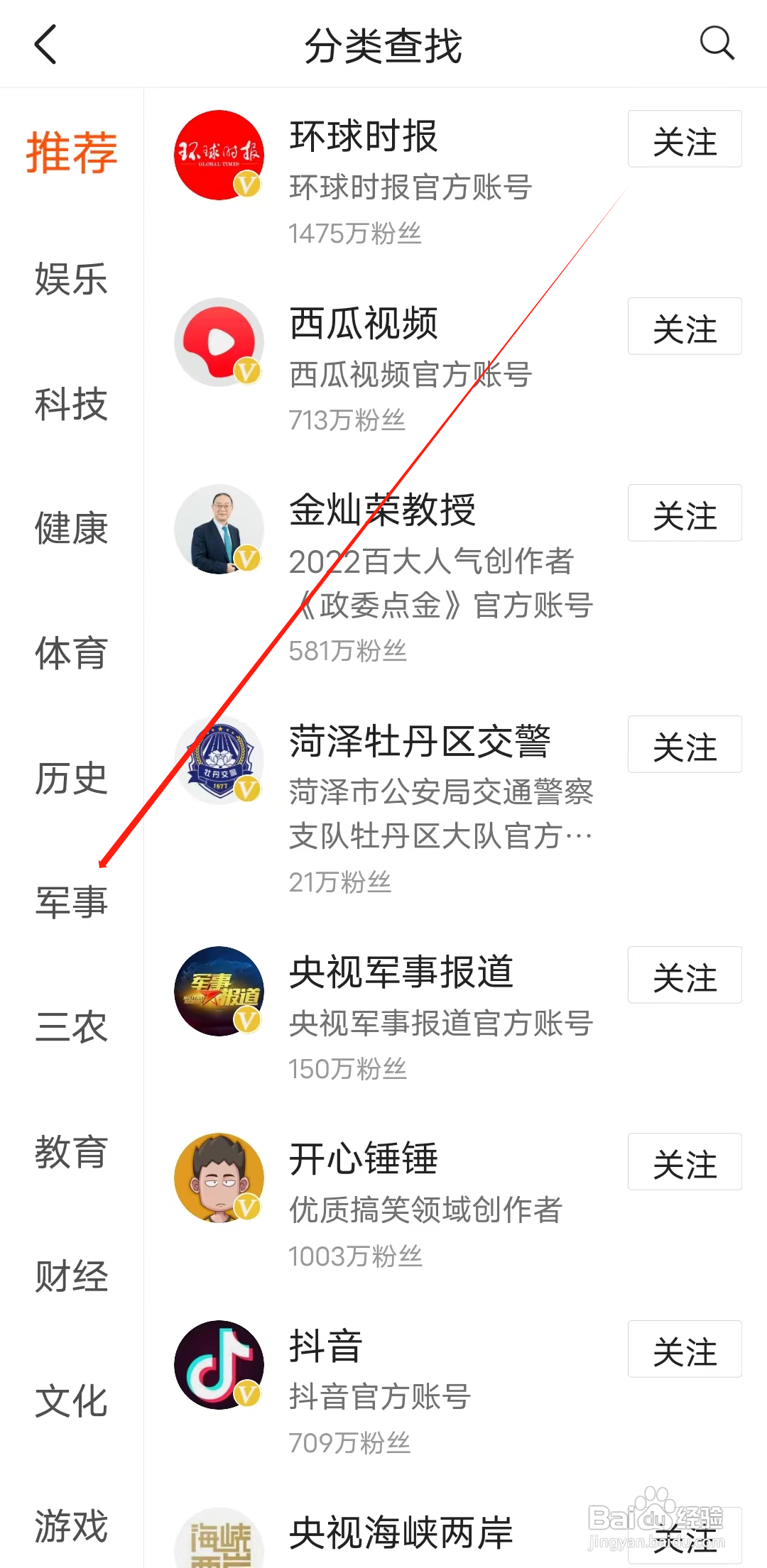Viewport: 767px width, 1568px height.
Task: Click the back arrow to leave category search
Action: coord(45,44)
